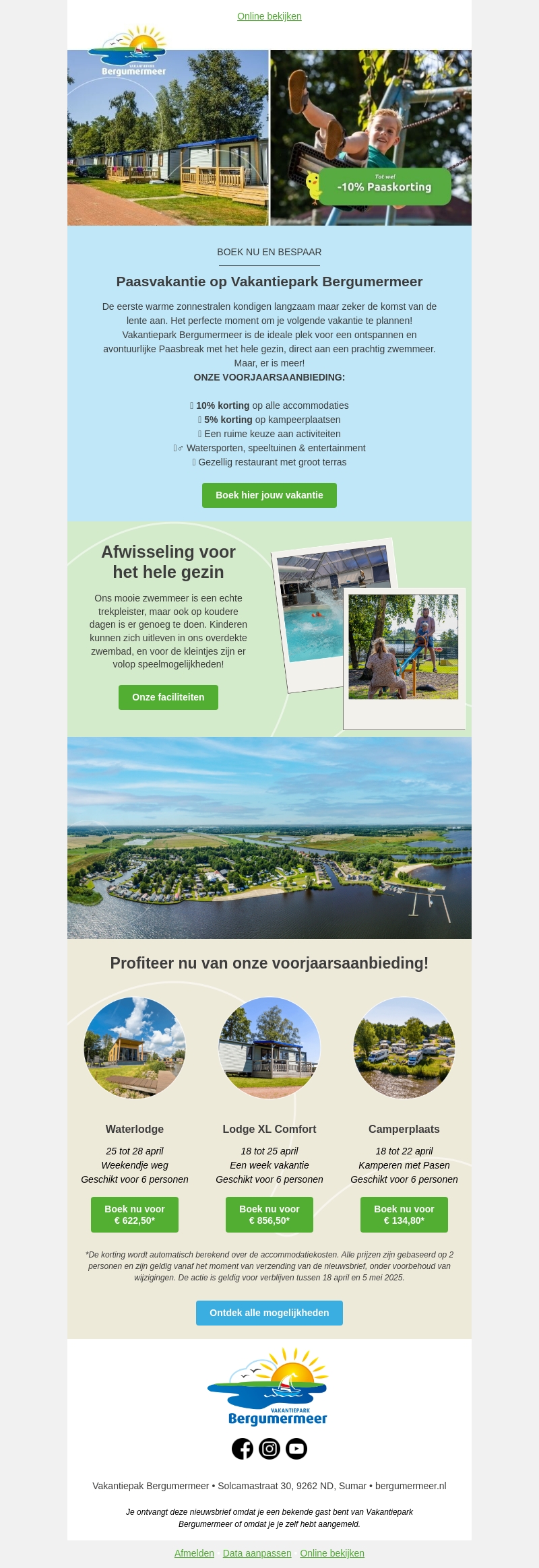539x1568 pixels.
Task: Book the Camperplaats for € 134,80
Action: pos(404,1214)
